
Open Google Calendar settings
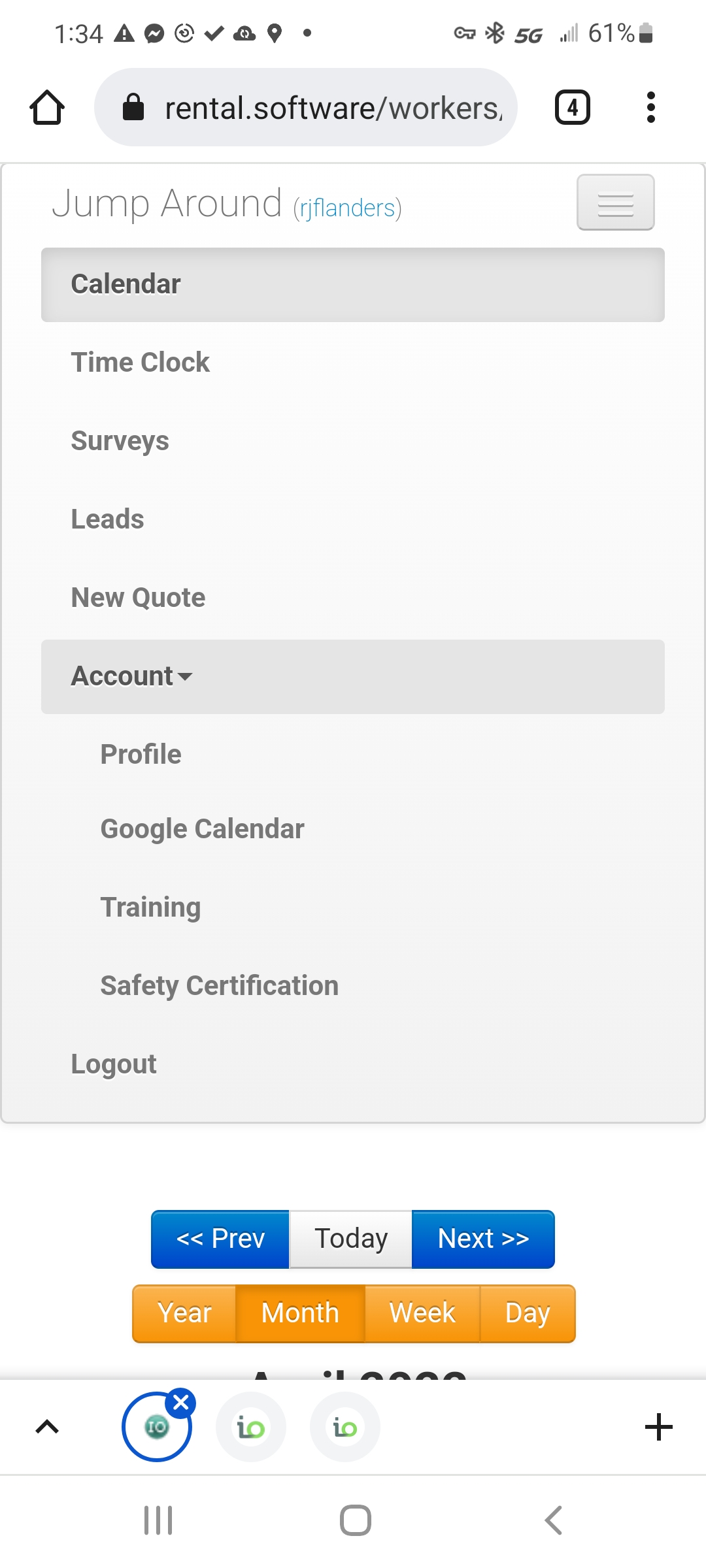[202, 829]
